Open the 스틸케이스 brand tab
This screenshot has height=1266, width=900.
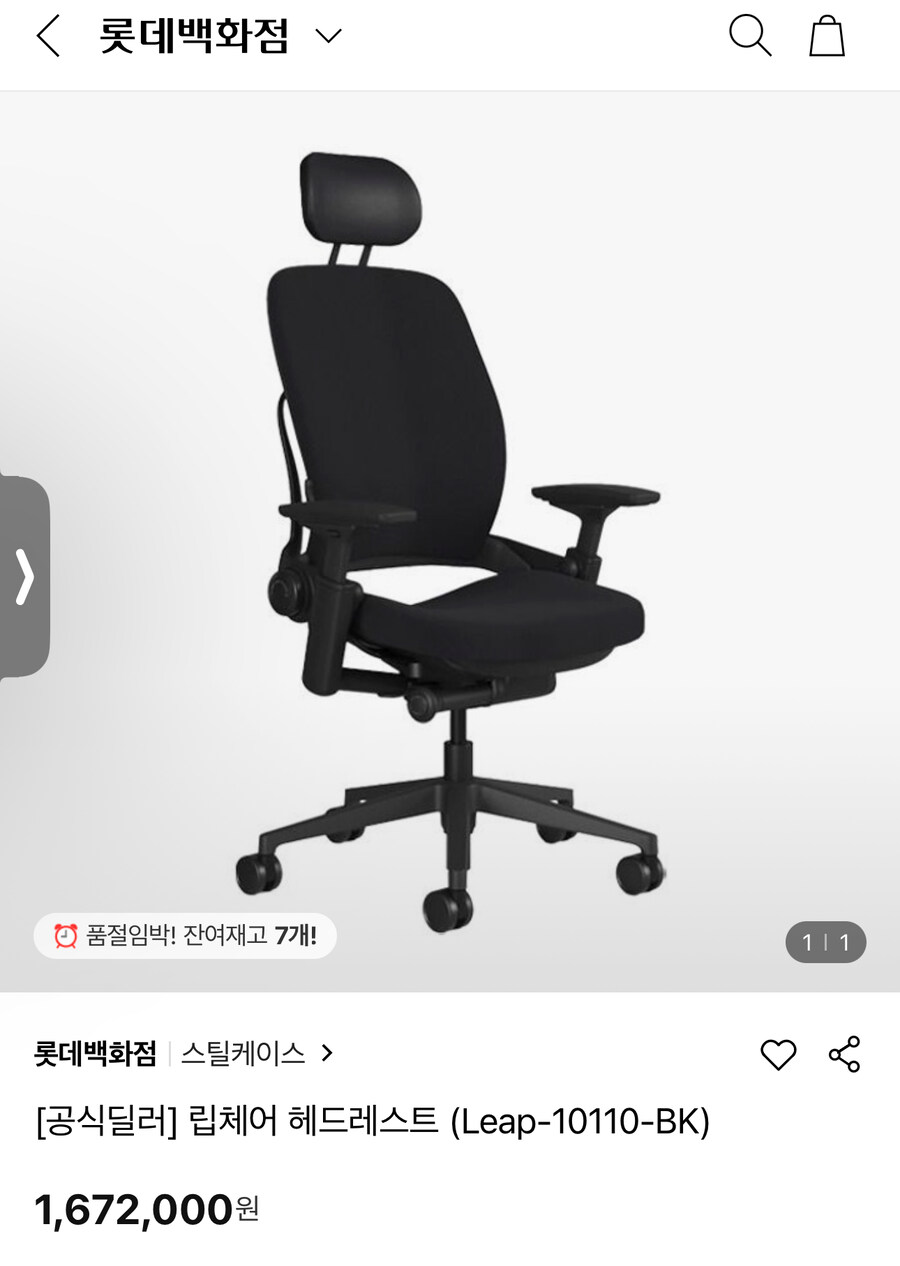(244, 1053)
